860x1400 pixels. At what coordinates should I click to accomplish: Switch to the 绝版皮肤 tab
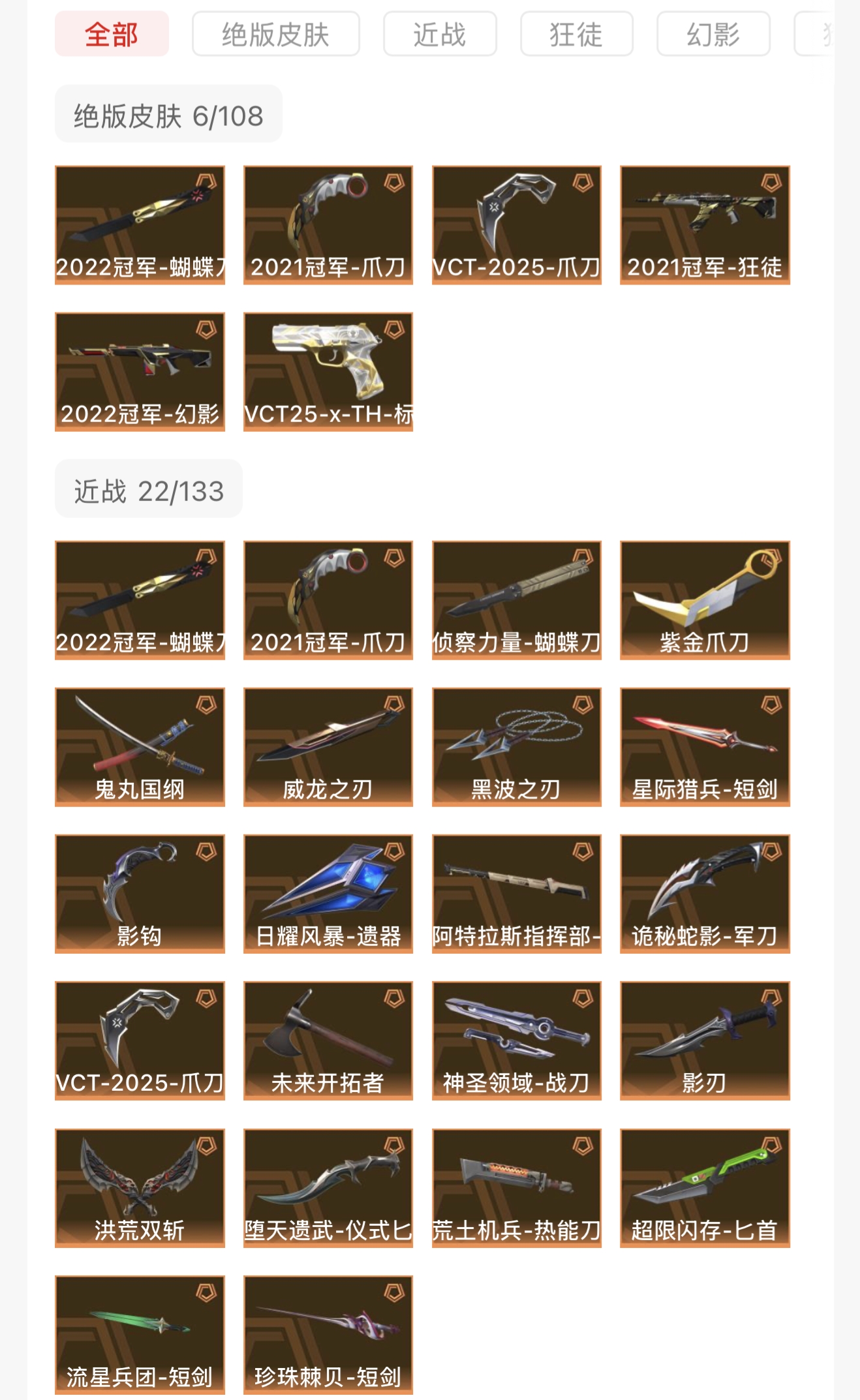[x=275, y=34]
